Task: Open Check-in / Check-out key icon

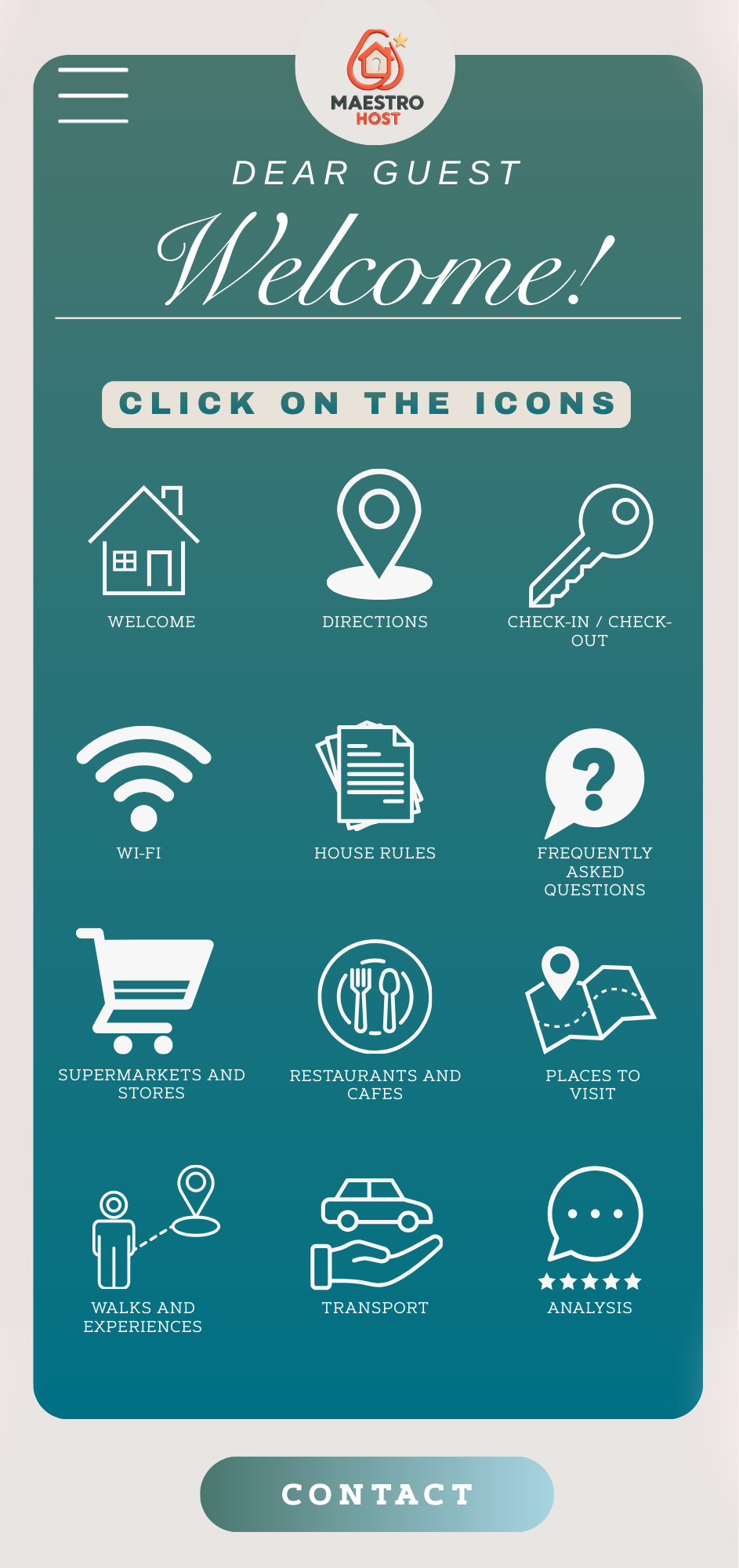Action: coord(592,545)
